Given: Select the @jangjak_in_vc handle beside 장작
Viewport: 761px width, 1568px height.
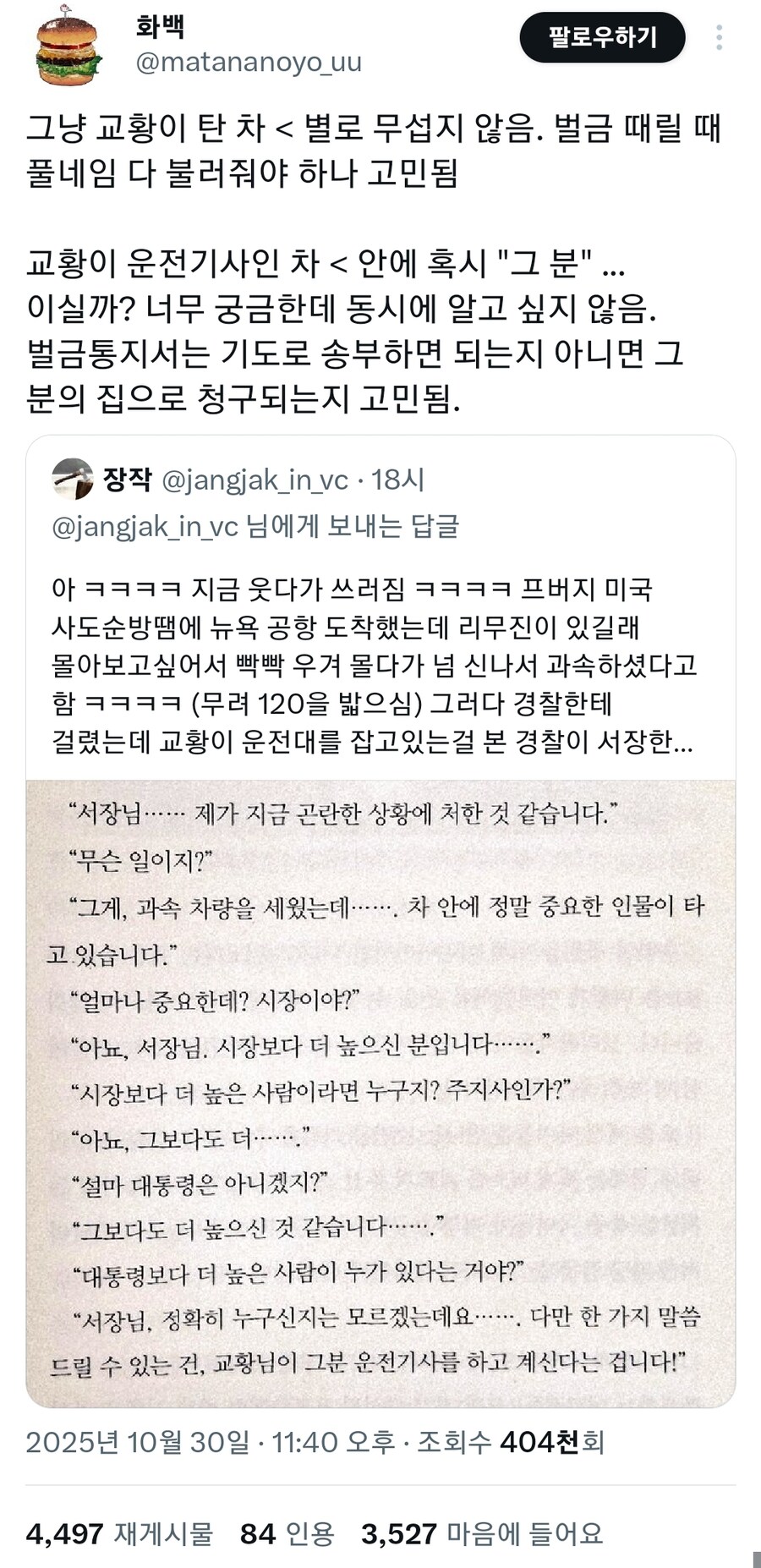Looking at the screenshot, I should click(254, 479).
